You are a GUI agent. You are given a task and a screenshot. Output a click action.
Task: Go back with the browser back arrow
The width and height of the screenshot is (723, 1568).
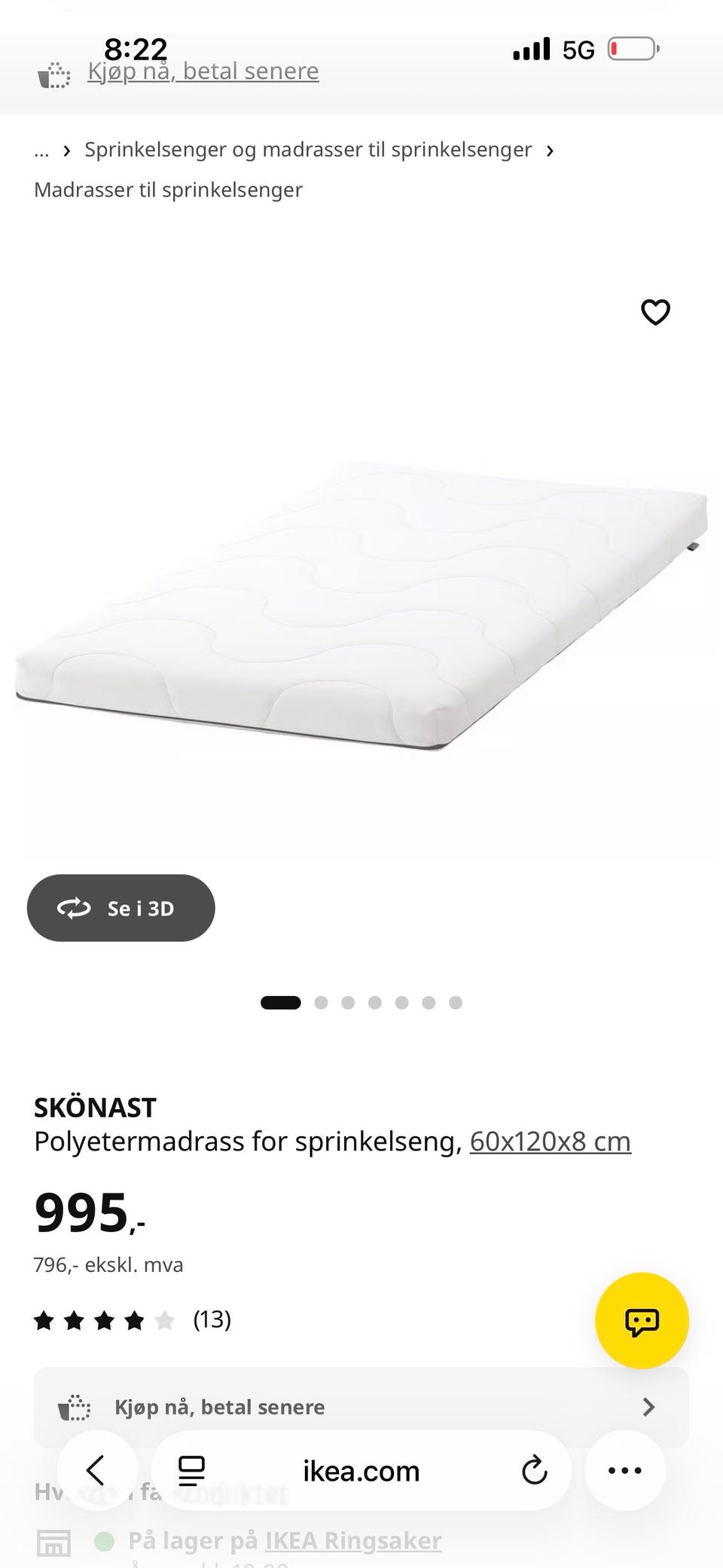click(96, 1470)
